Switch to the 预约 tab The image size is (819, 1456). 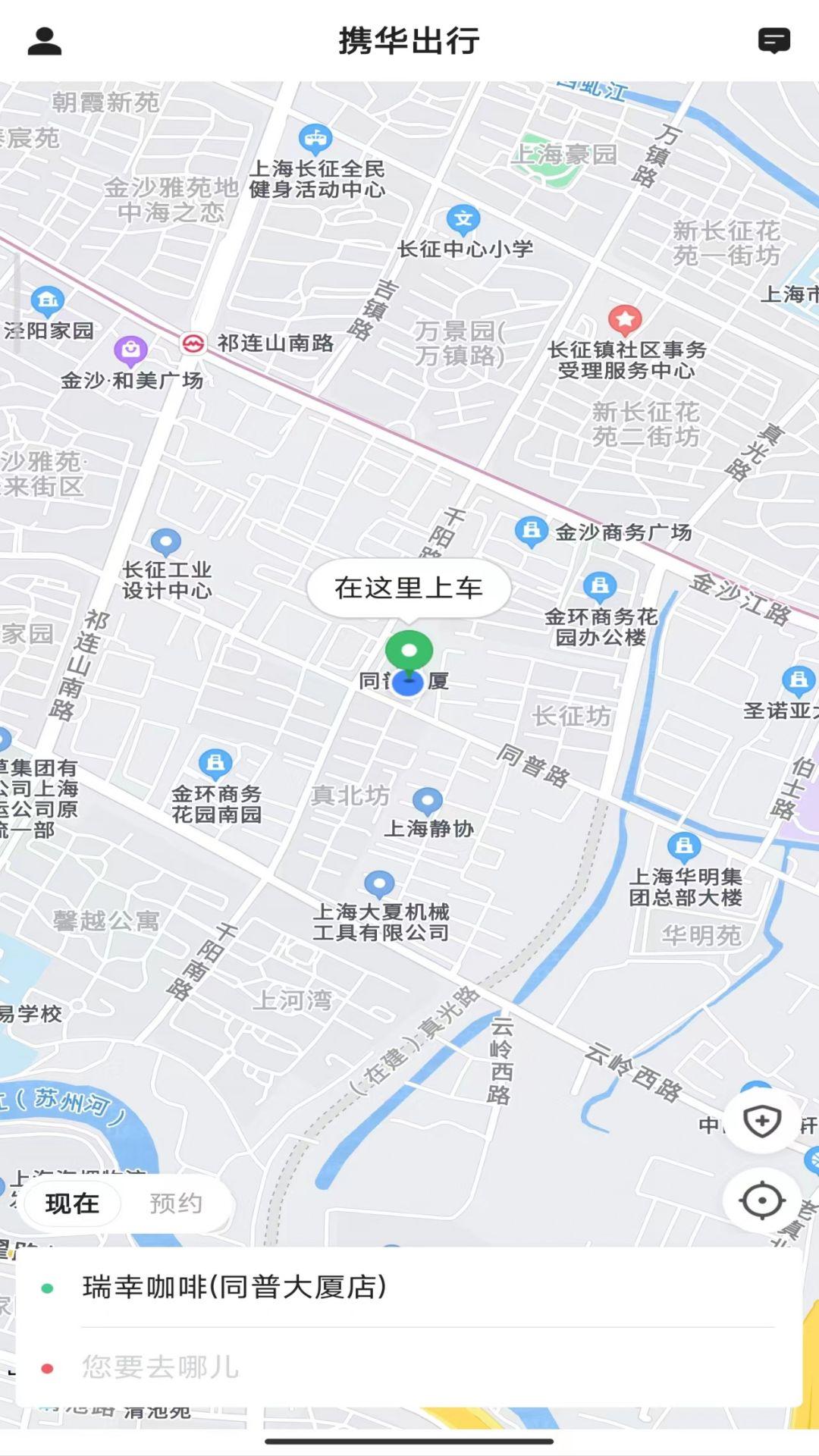(176, 1203)
